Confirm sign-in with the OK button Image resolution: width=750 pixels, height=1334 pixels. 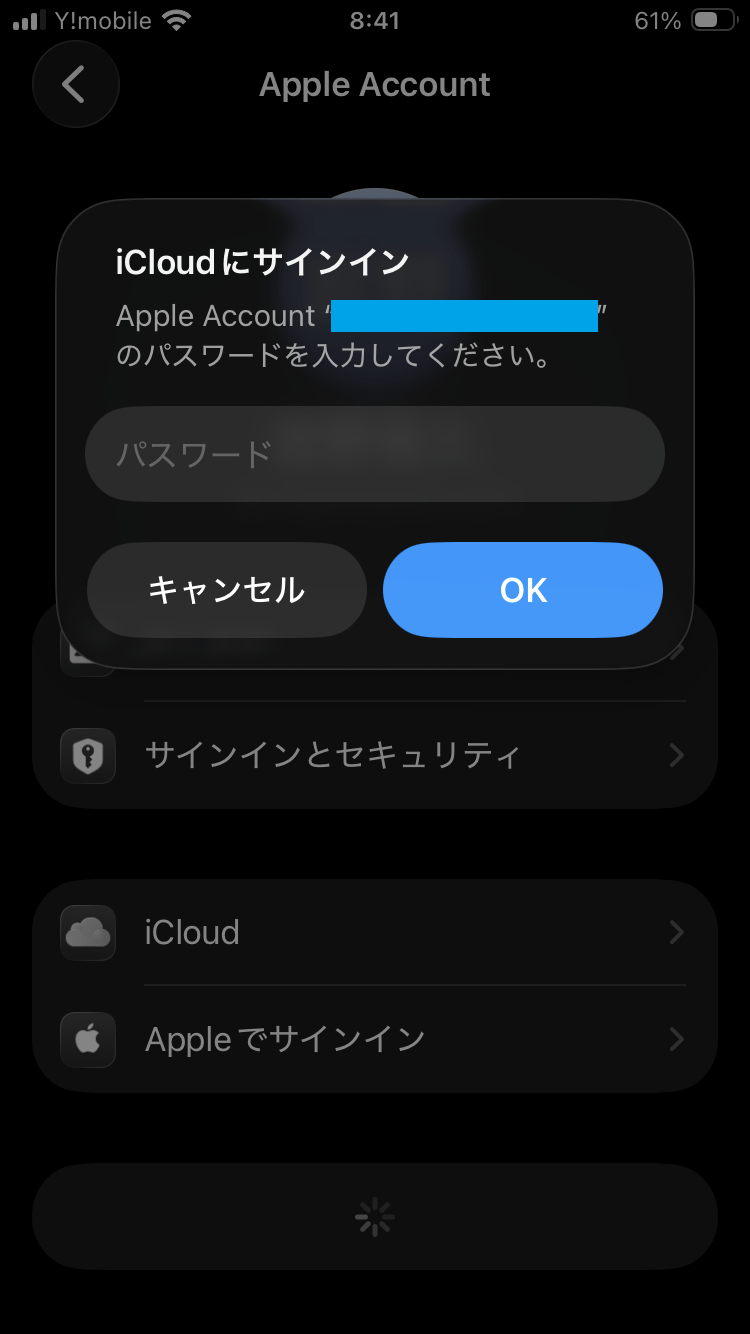[523, 590]
